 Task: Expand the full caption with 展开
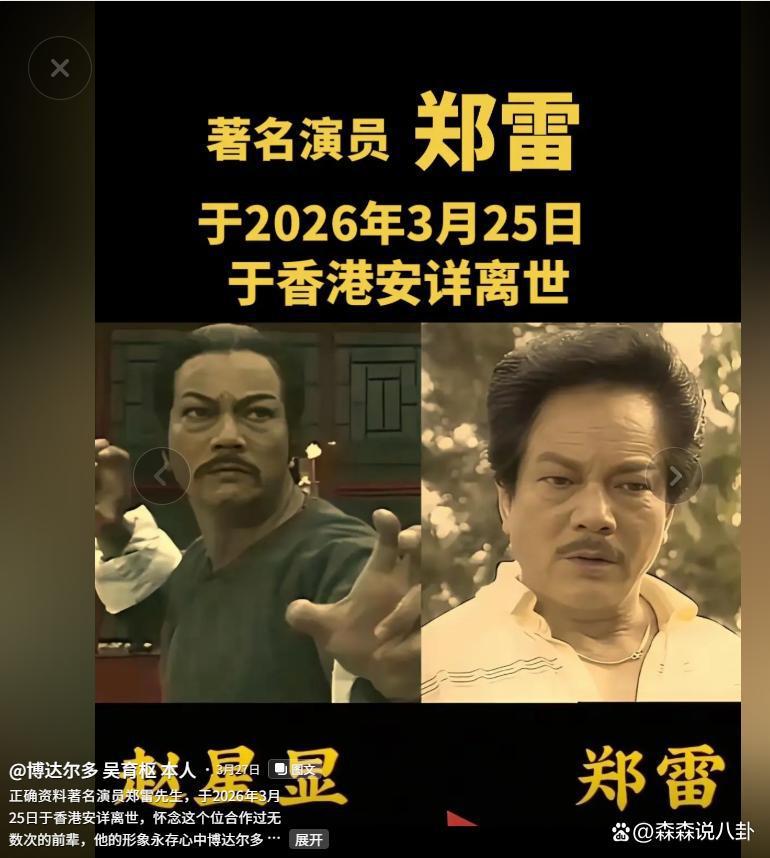click(x=308, y=840)
